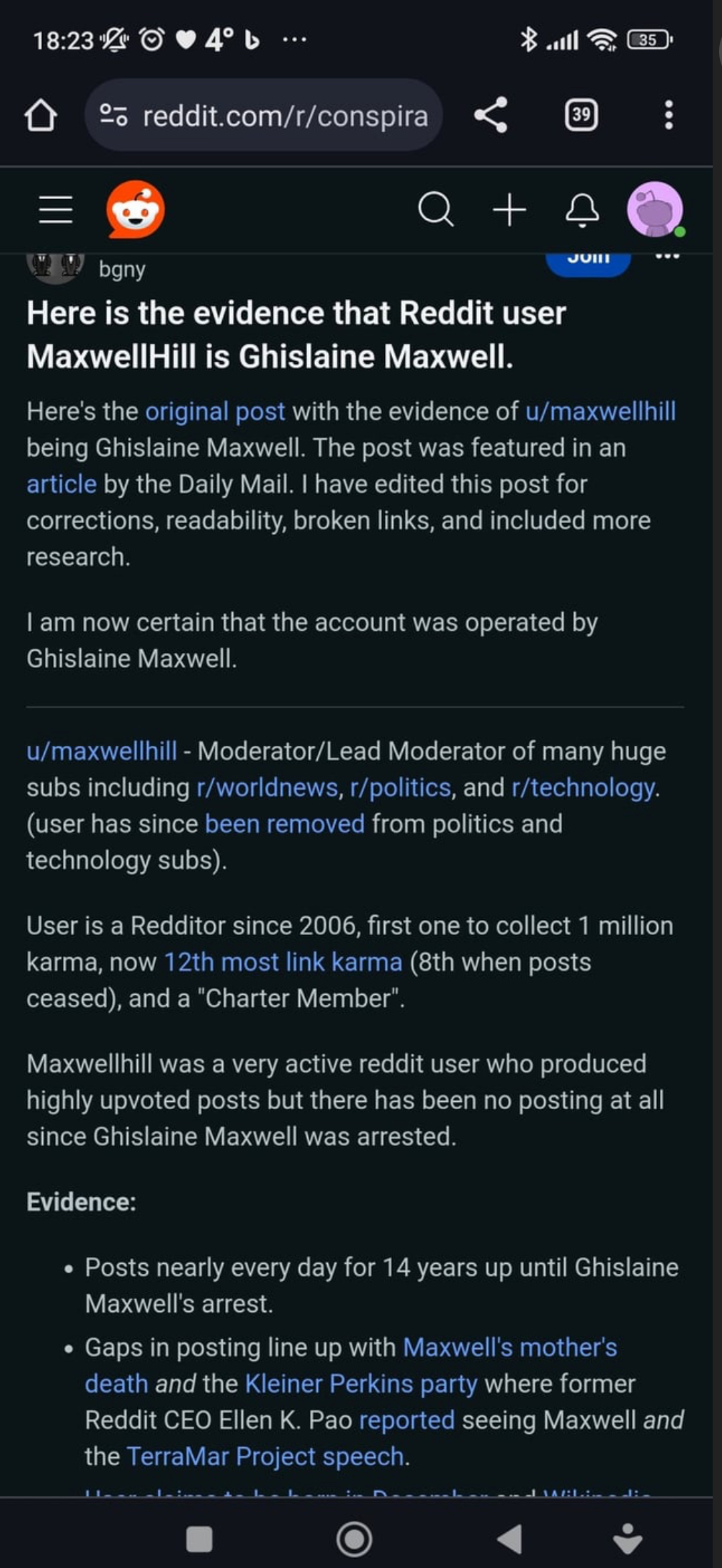
Task: Visit the r/worldnews link
Action: click(x=267, y=788)
